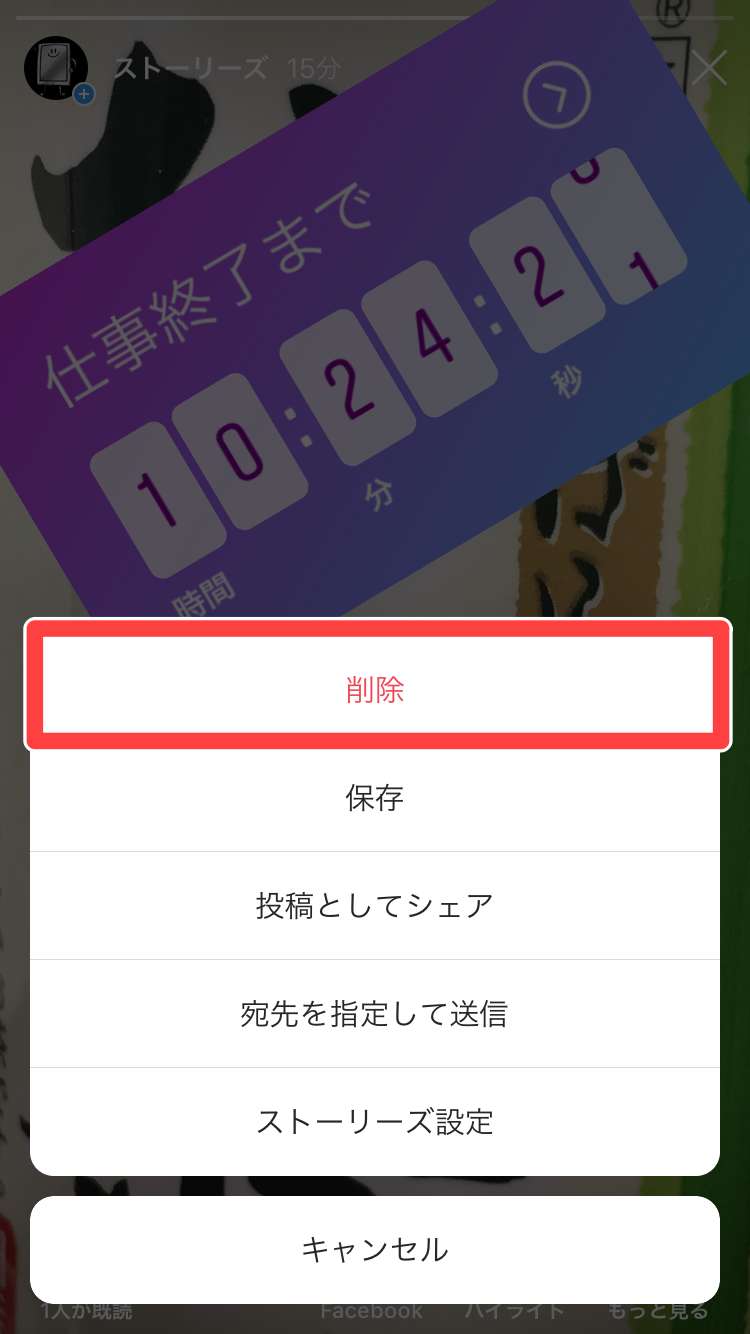Viewport: 750px width, 1334px height.
Task: Choose 投稿としてシェア option
Action: tap(375, 906)
